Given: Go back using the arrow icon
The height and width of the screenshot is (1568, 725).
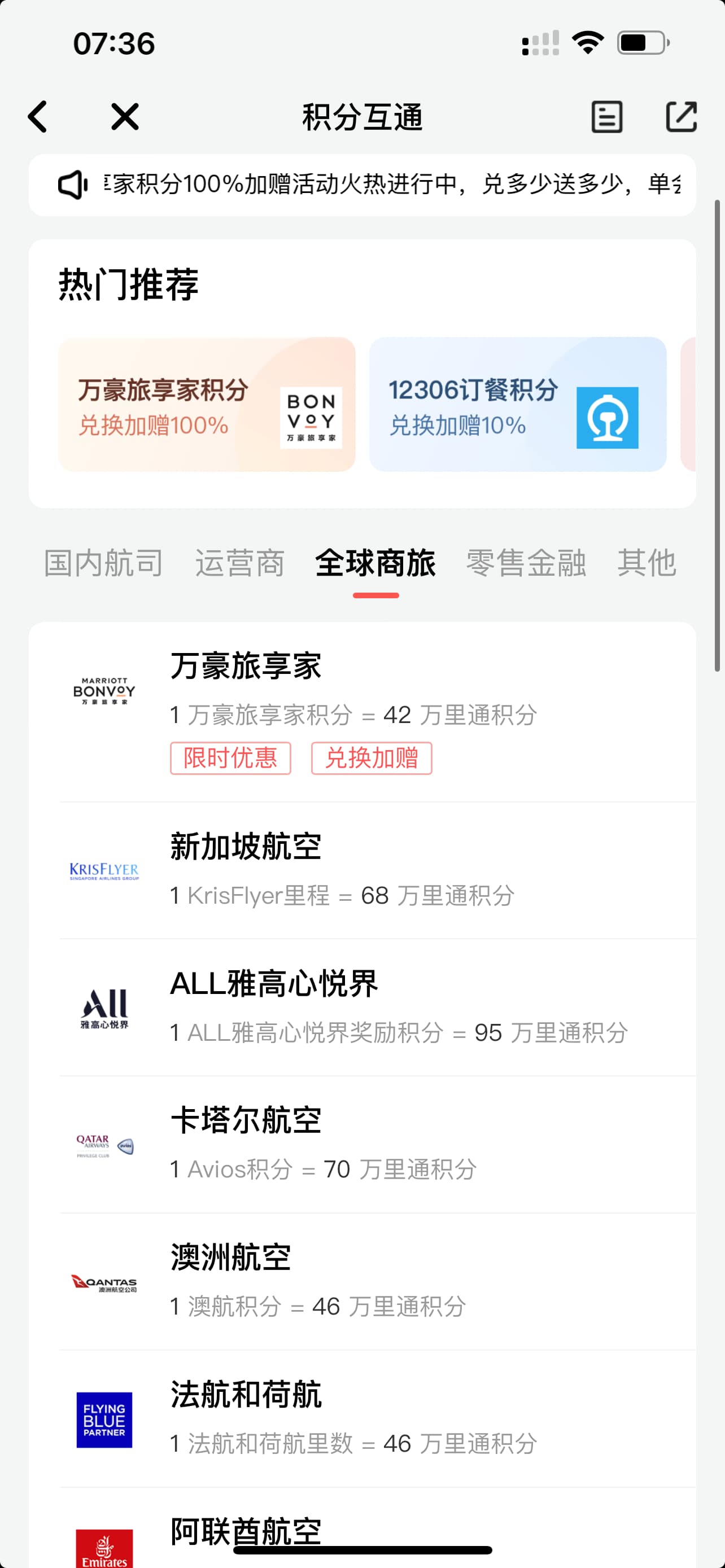Looking at the screenshot, I should 38,117.
